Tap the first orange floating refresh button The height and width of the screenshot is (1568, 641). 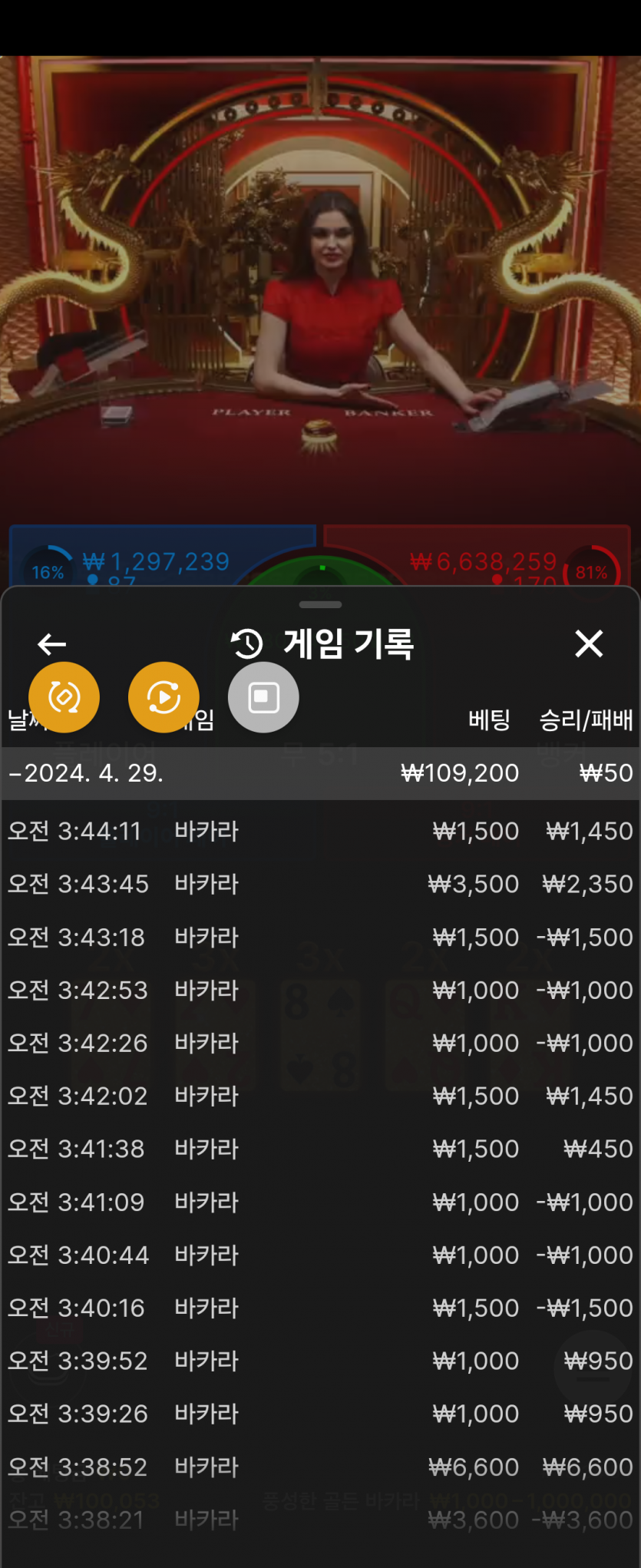(64, 697)
